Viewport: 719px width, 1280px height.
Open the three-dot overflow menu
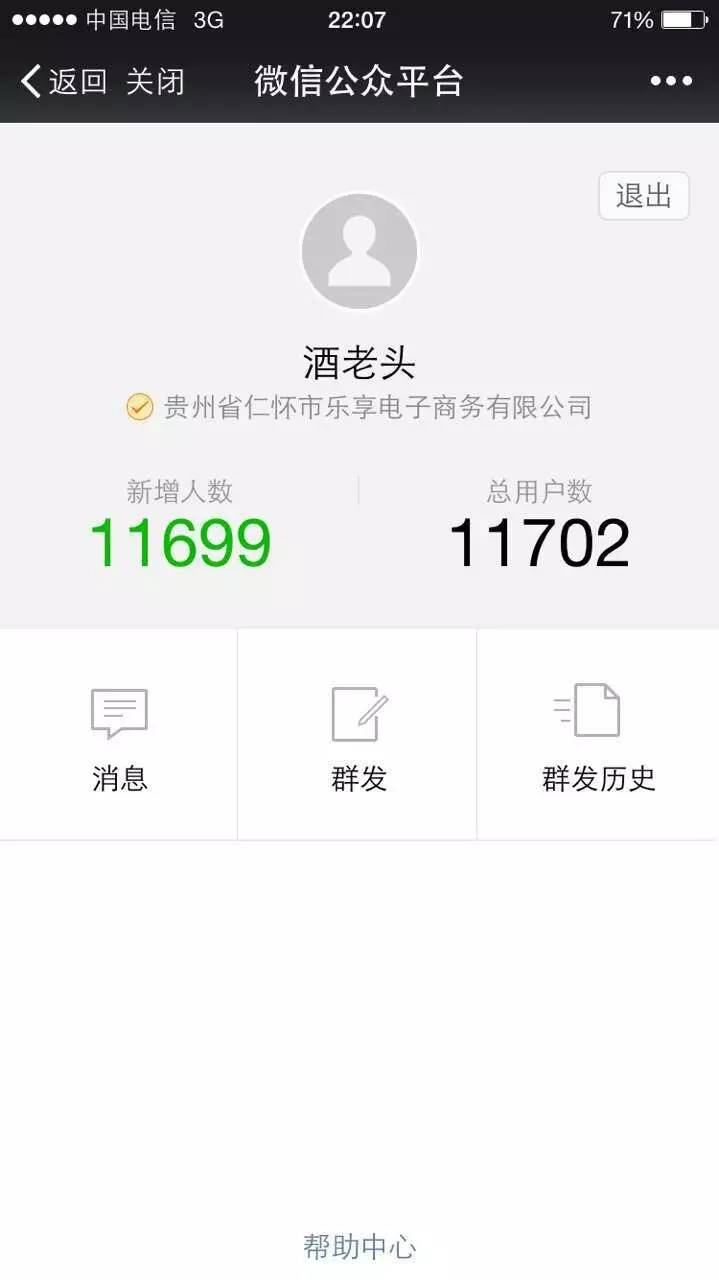coord(671,81)
